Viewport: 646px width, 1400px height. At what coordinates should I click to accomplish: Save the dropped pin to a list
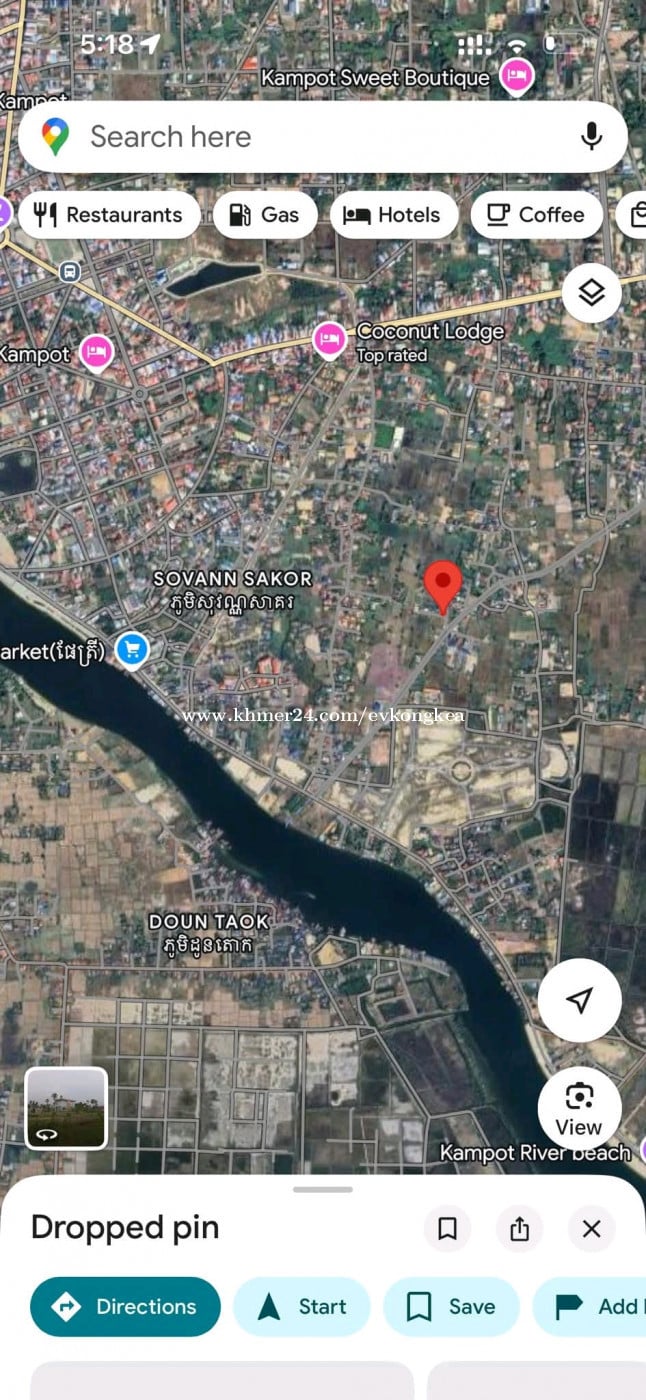point(452,1306)
